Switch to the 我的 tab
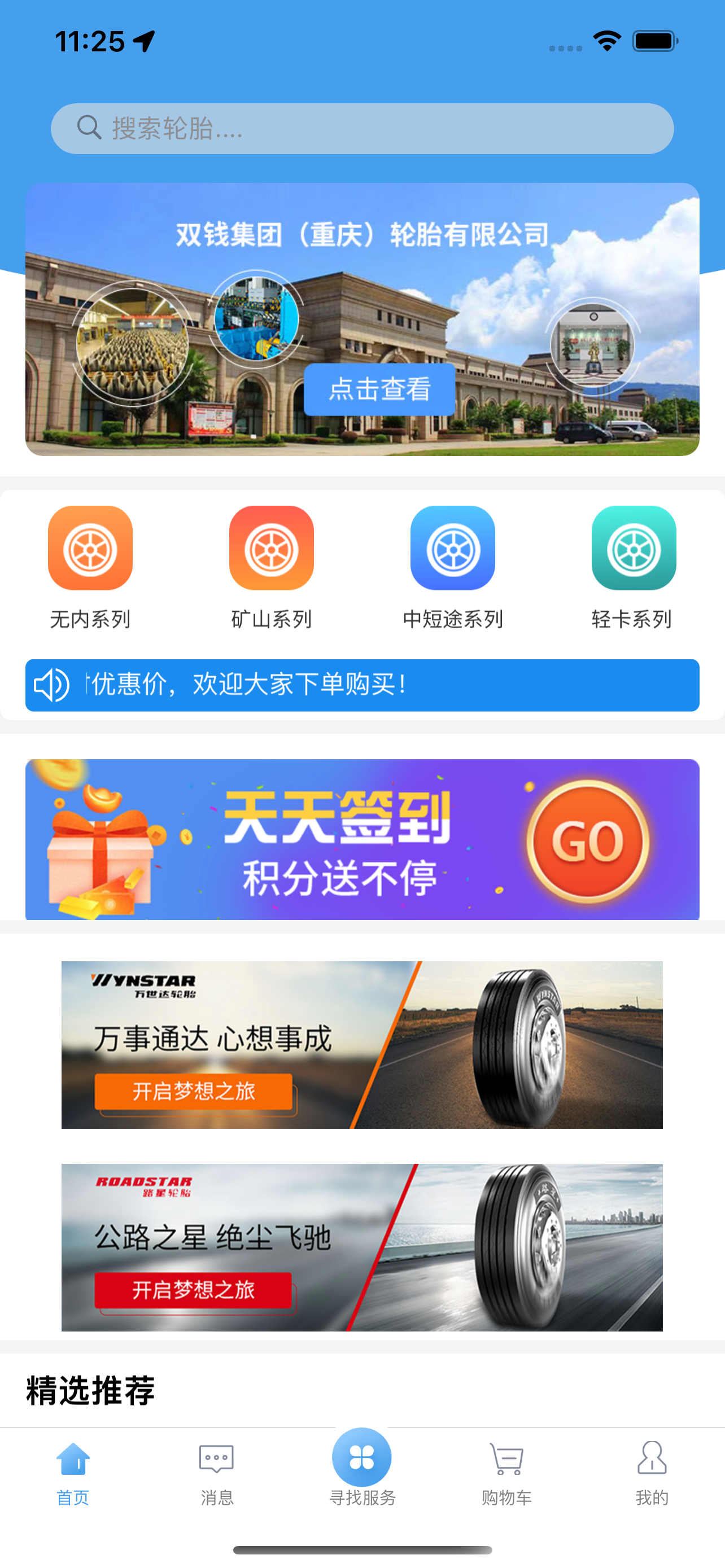 pos(652,1470)
